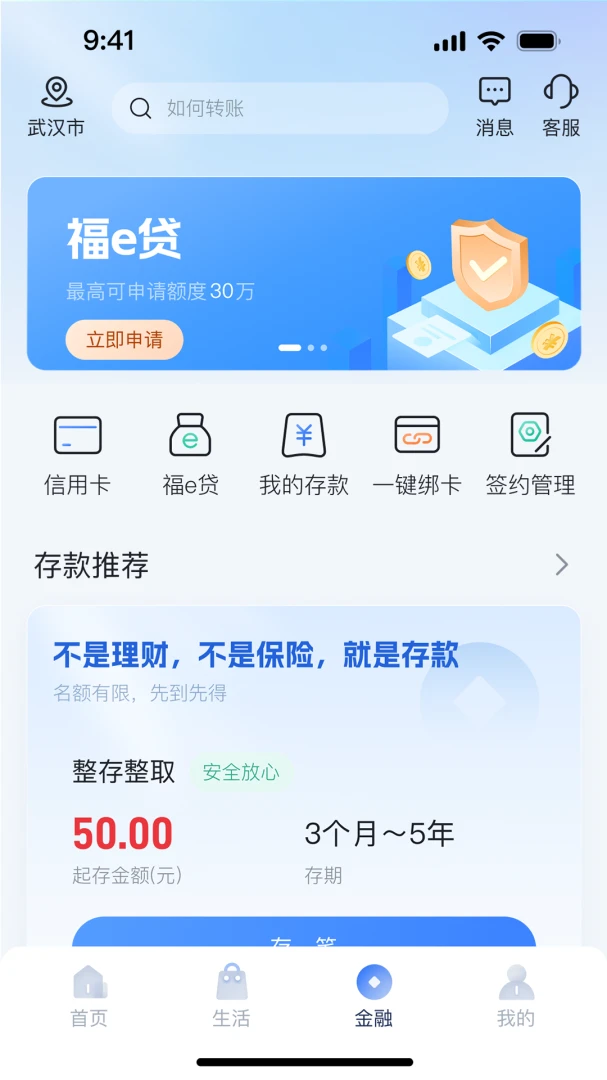Open 消息 messages
The height and width of the screenshot is (1080, 607).
click(x=494, y=106)
